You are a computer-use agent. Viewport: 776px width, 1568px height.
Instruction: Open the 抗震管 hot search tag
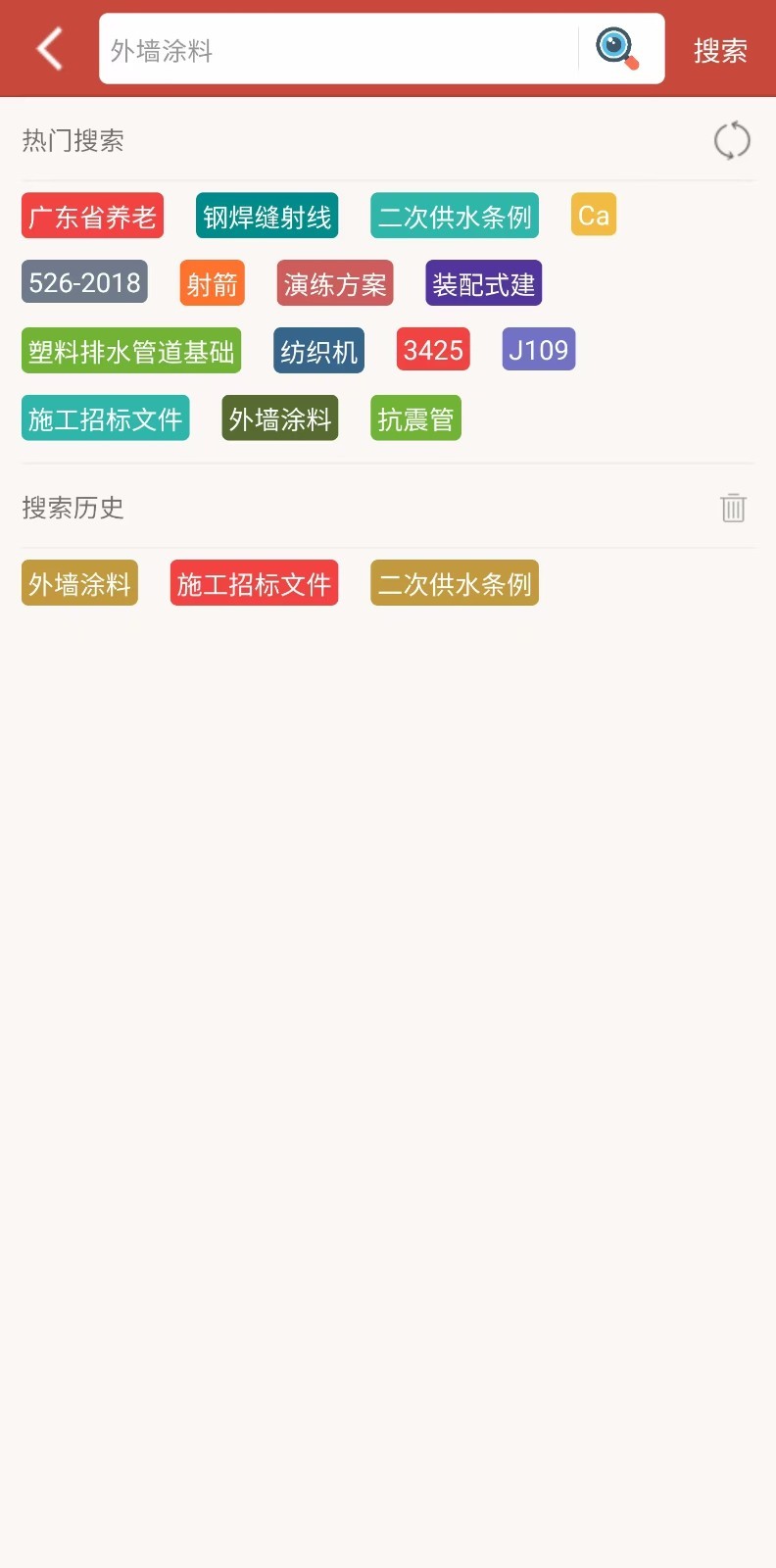click(414, 417)
